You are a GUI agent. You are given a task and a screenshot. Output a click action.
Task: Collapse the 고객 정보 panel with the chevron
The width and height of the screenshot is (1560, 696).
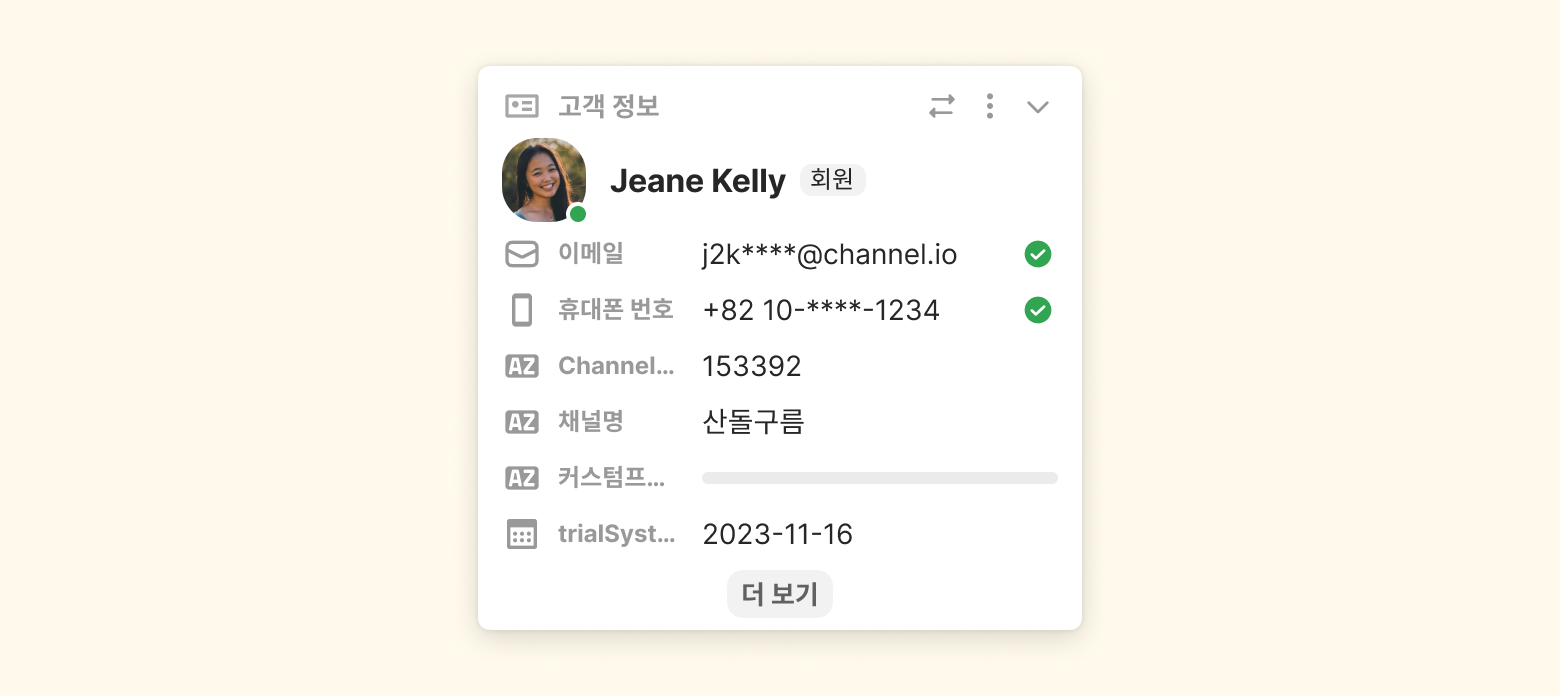click(x=1038, y=107)
